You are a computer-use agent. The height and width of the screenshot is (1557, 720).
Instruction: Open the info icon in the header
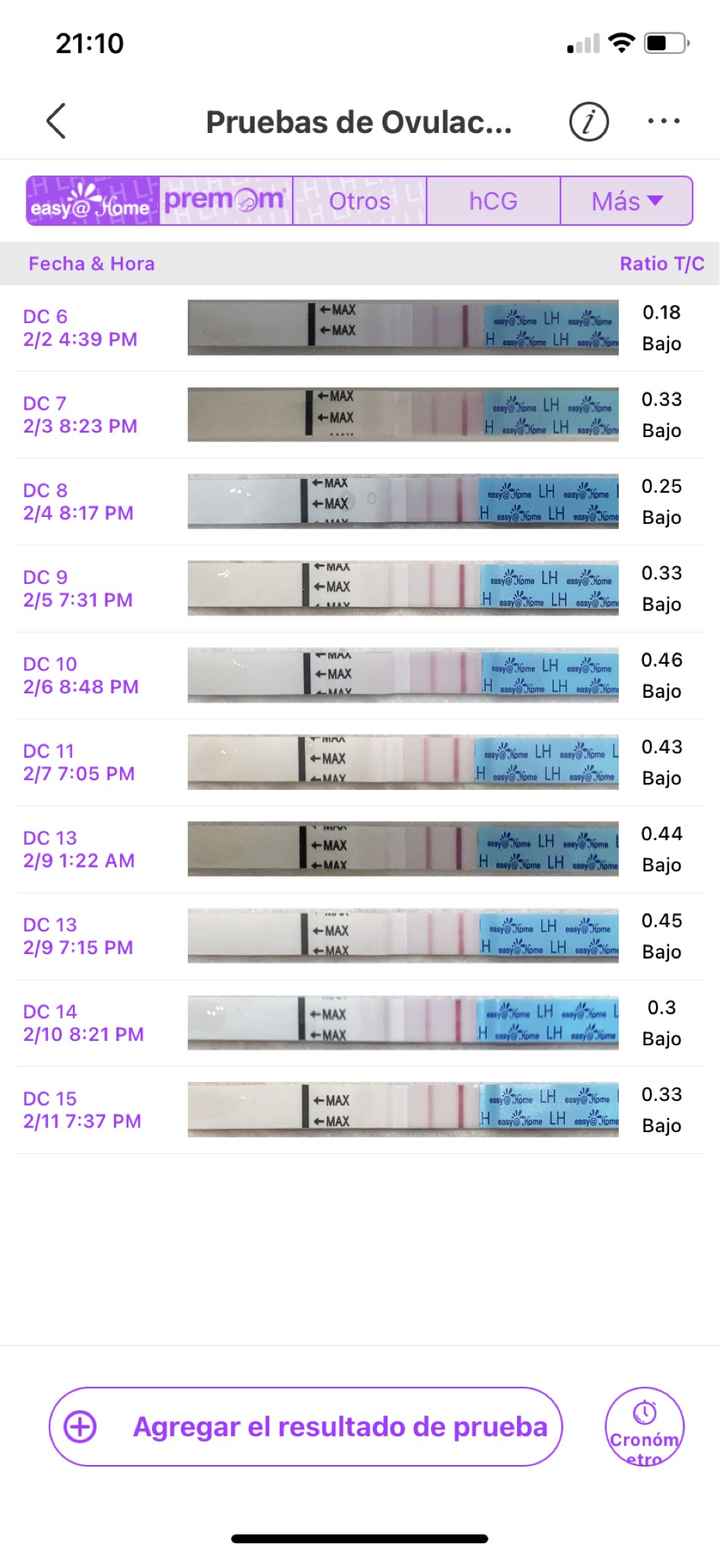pyautogui.click(x=589, y=121)
